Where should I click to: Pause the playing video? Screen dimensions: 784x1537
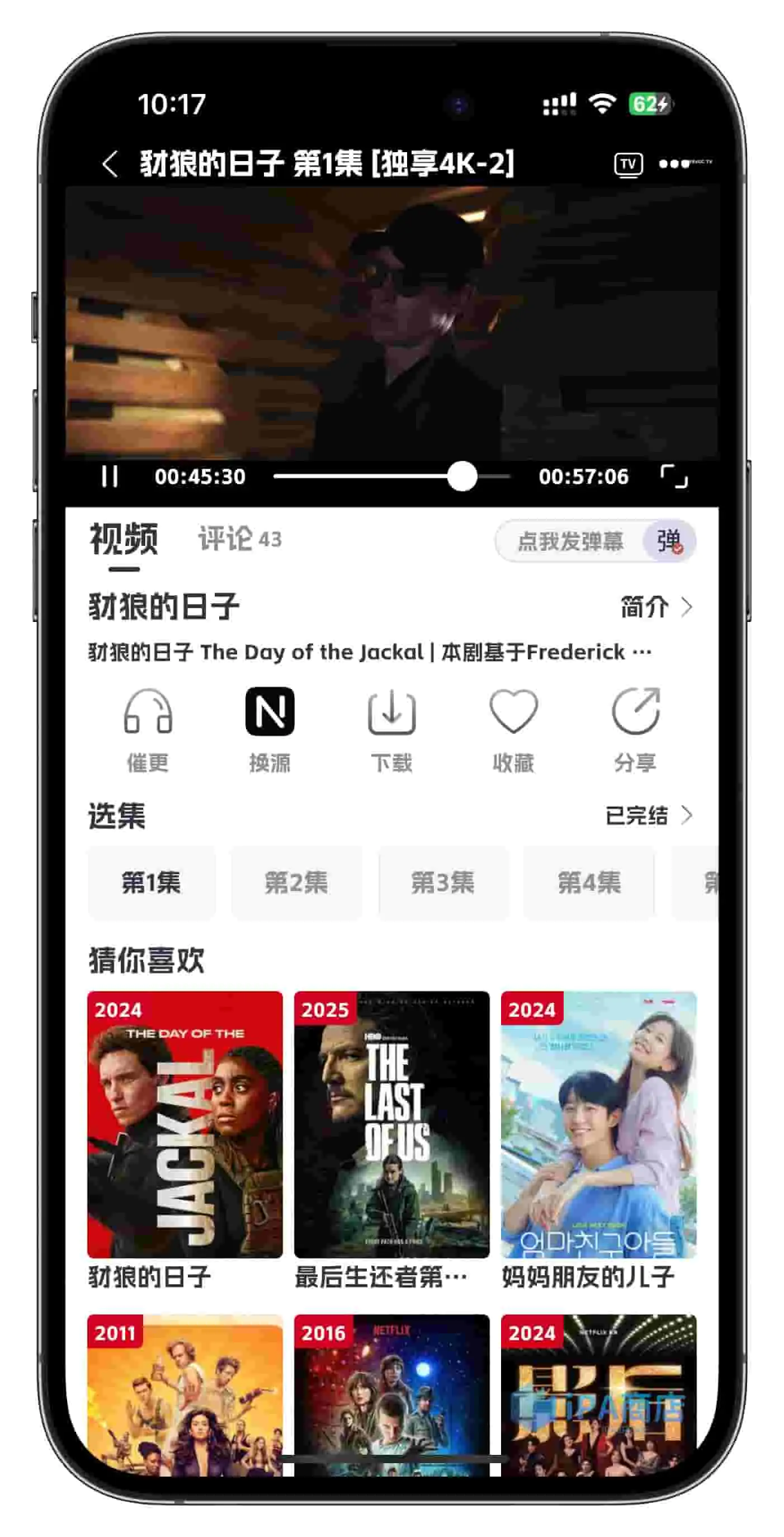pos(110,476)
